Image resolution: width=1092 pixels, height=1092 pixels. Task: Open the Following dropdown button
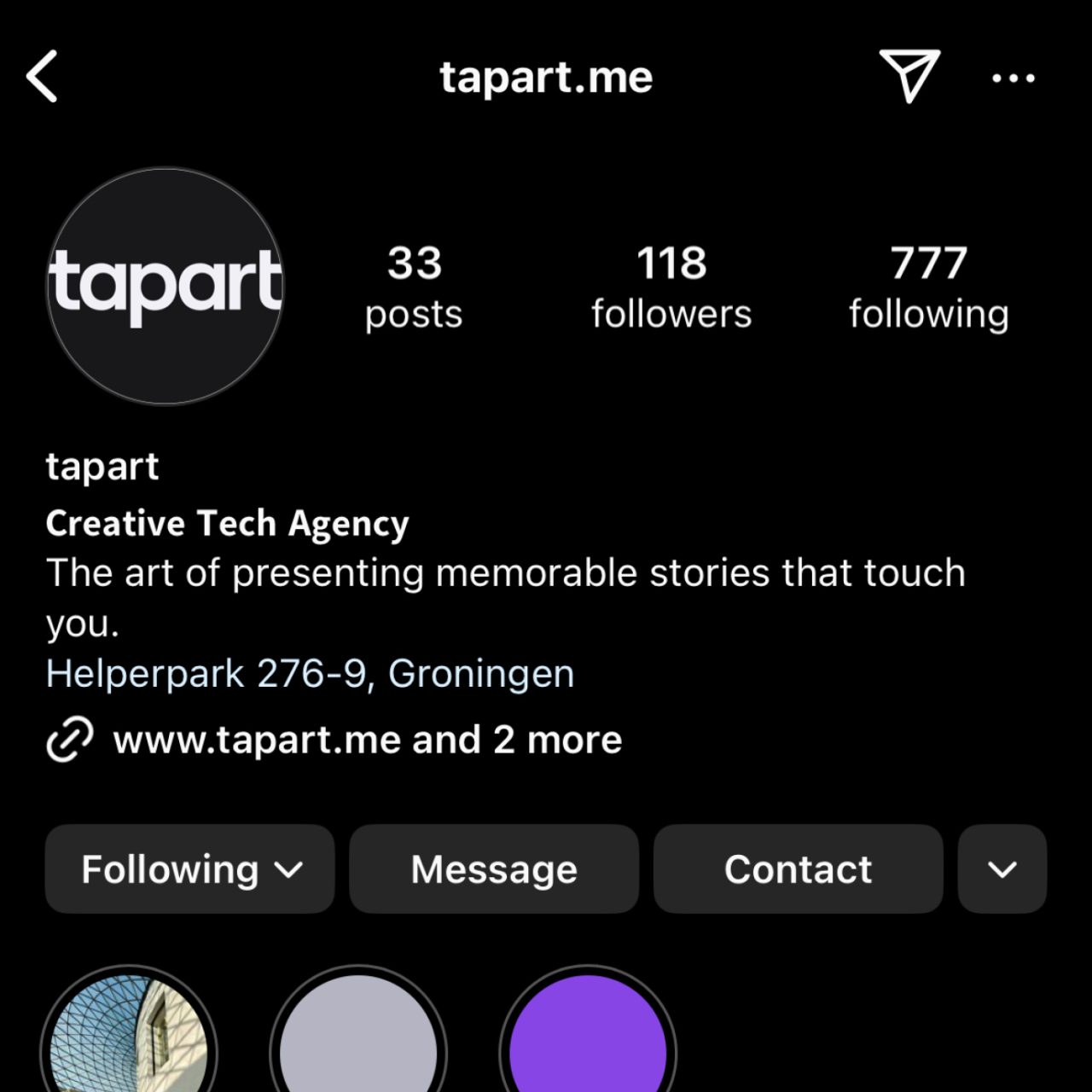point(189,869)
